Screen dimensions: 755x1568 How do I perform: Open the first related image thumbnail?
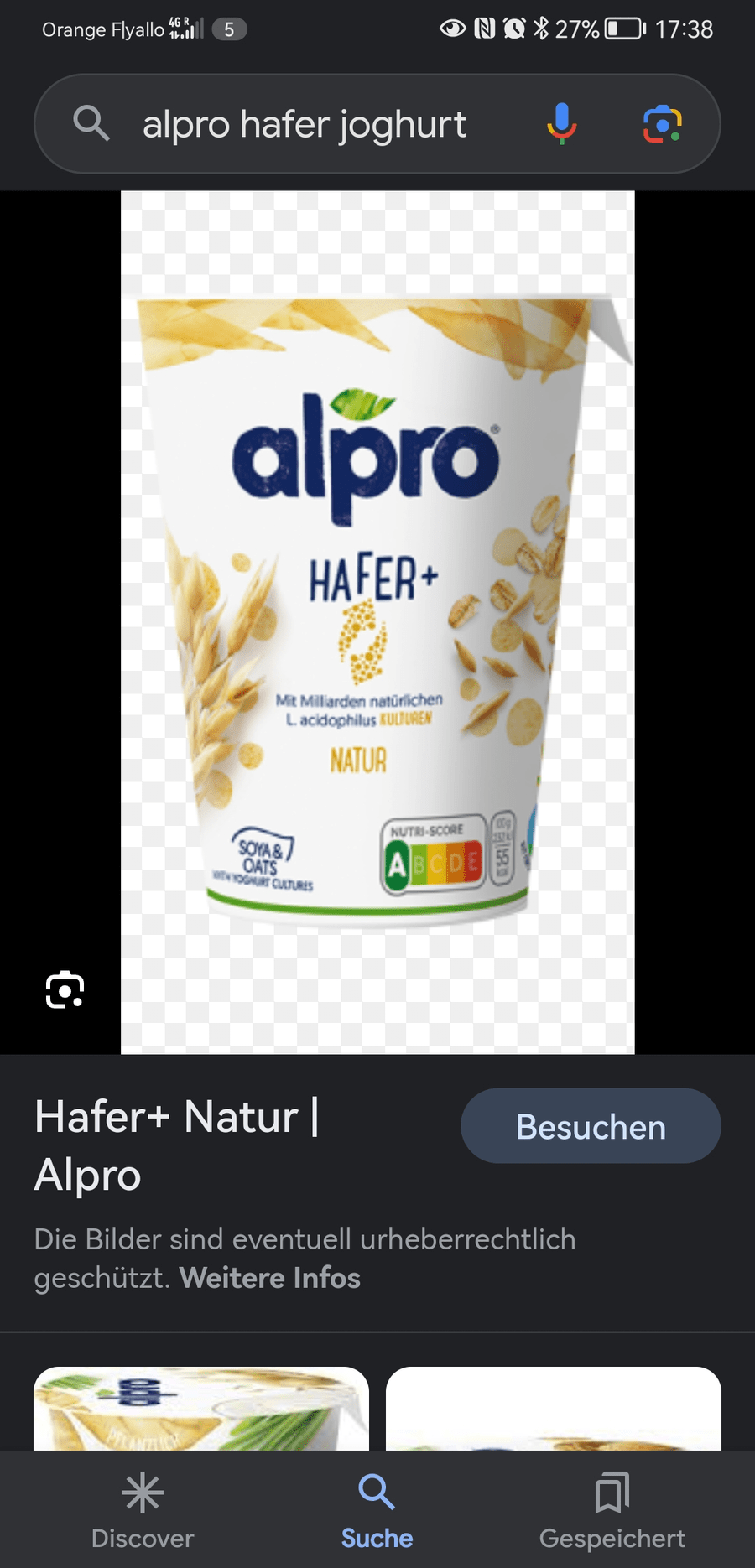201,1409
